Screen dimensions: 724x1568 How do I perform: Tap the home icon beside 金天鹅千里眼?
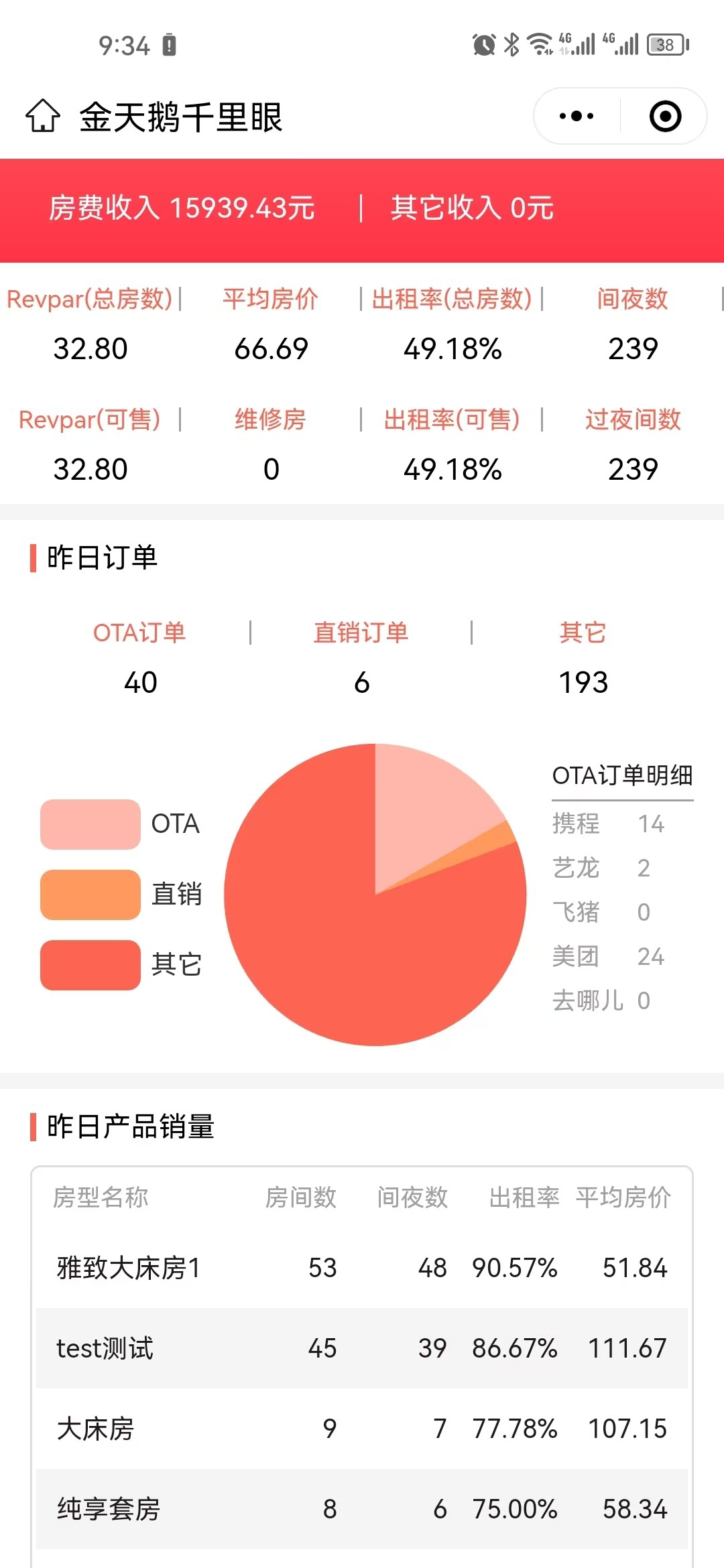tap(43, 116)
